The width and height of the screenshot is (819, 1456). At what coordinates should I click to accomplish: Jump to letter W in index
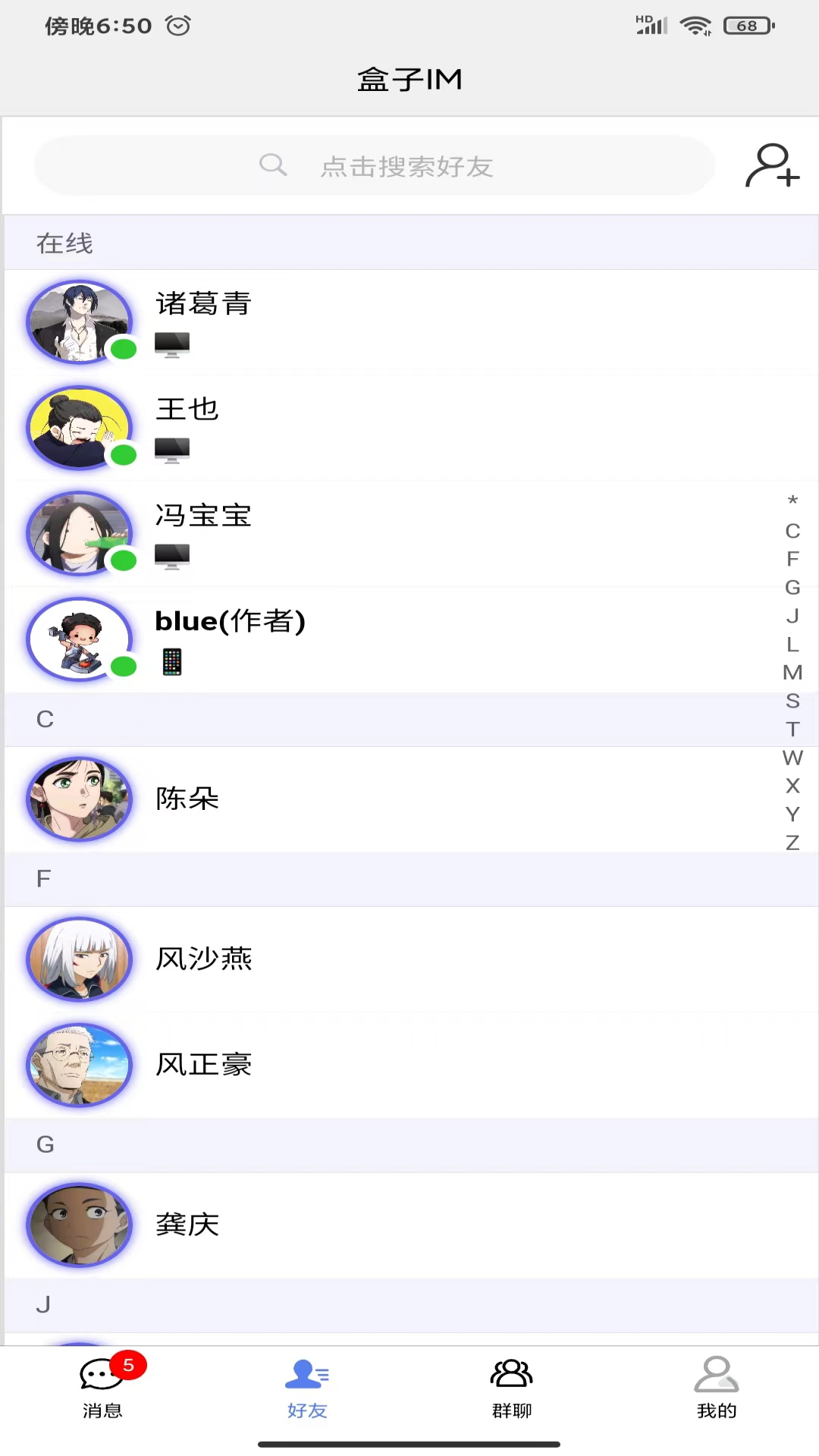click(792, 758)
